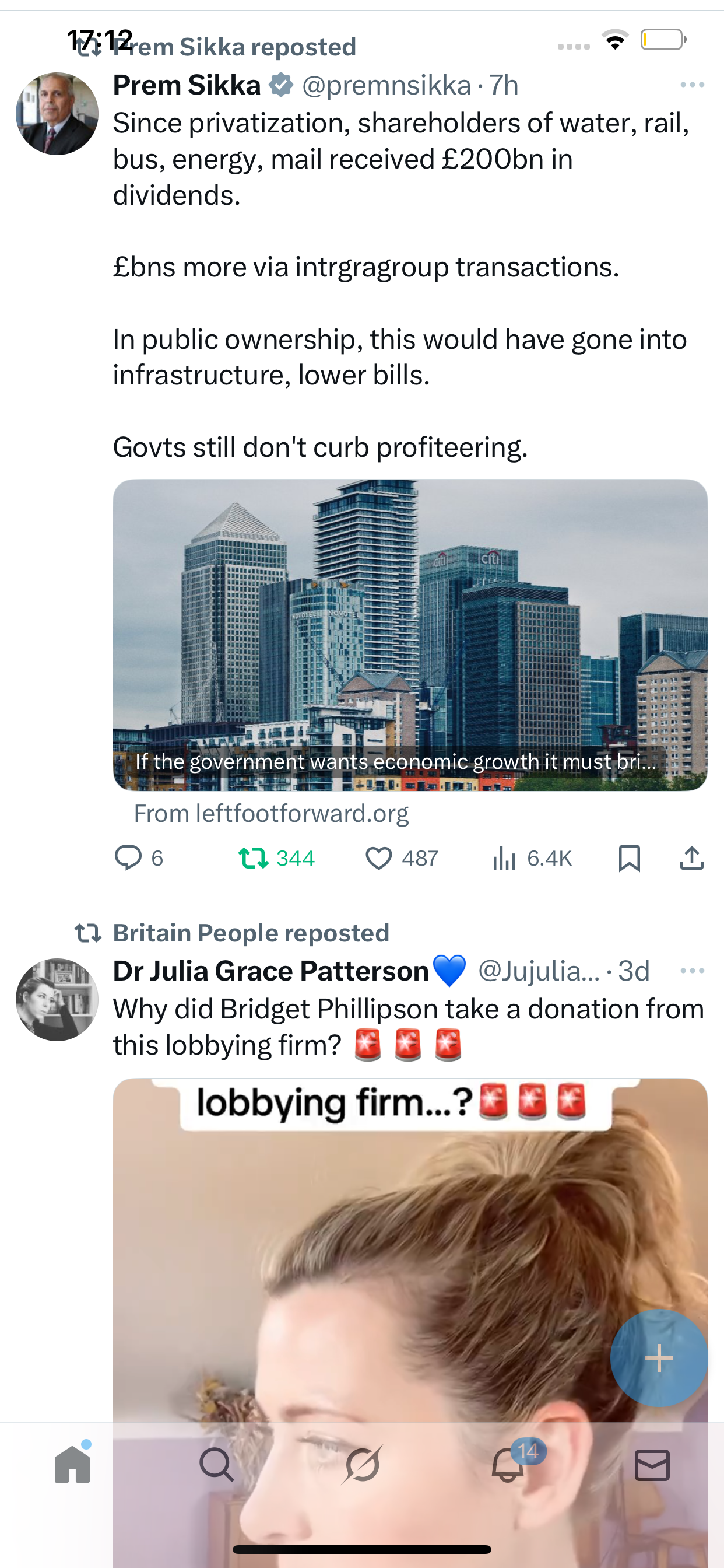Open Dr Julia Grace Patterson's profile picture
This screenshot has width=724, height=1568.
coord(57,999)
